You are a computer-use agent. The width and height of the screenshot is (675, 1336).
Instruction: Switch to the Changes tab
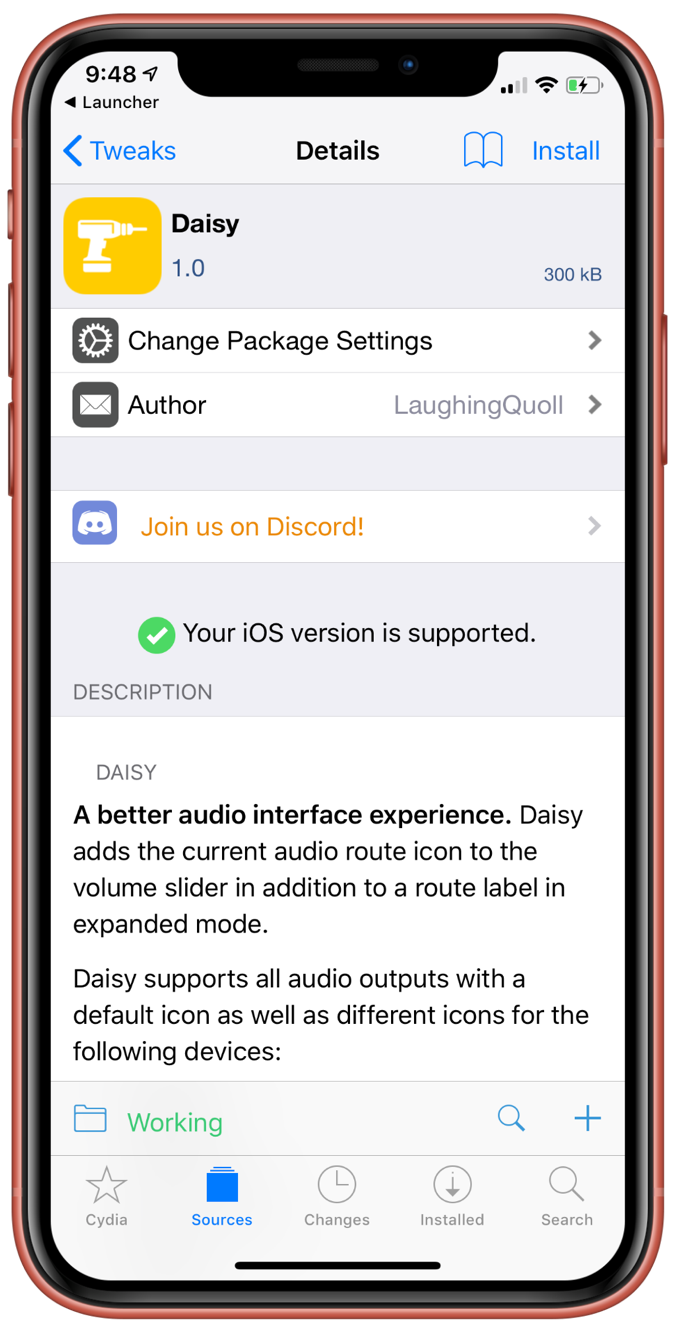(x=337, y=1197)
